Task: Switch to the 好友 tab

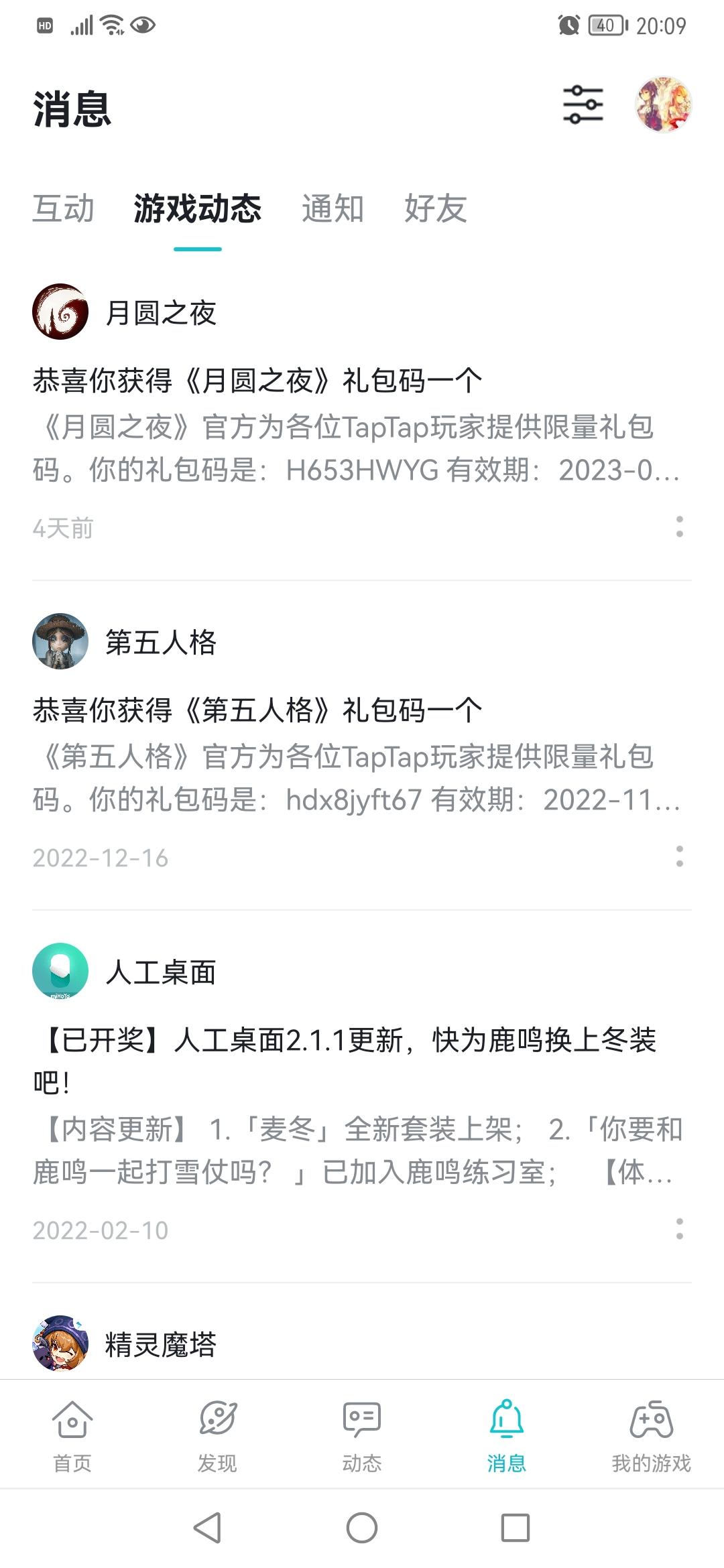Action: click(436, 208)
